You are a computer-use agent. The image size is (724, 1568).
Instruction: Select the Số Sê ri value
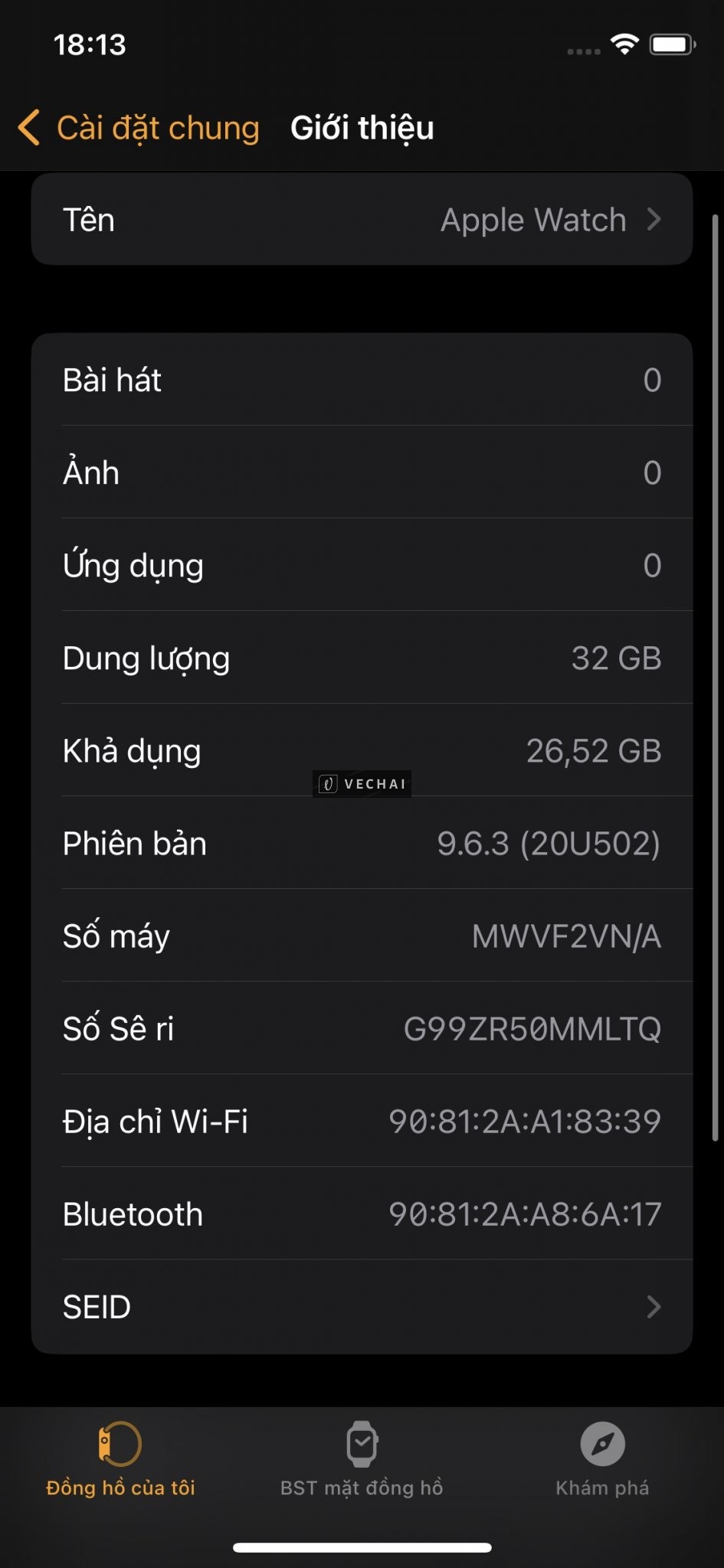pos(532,1029)
